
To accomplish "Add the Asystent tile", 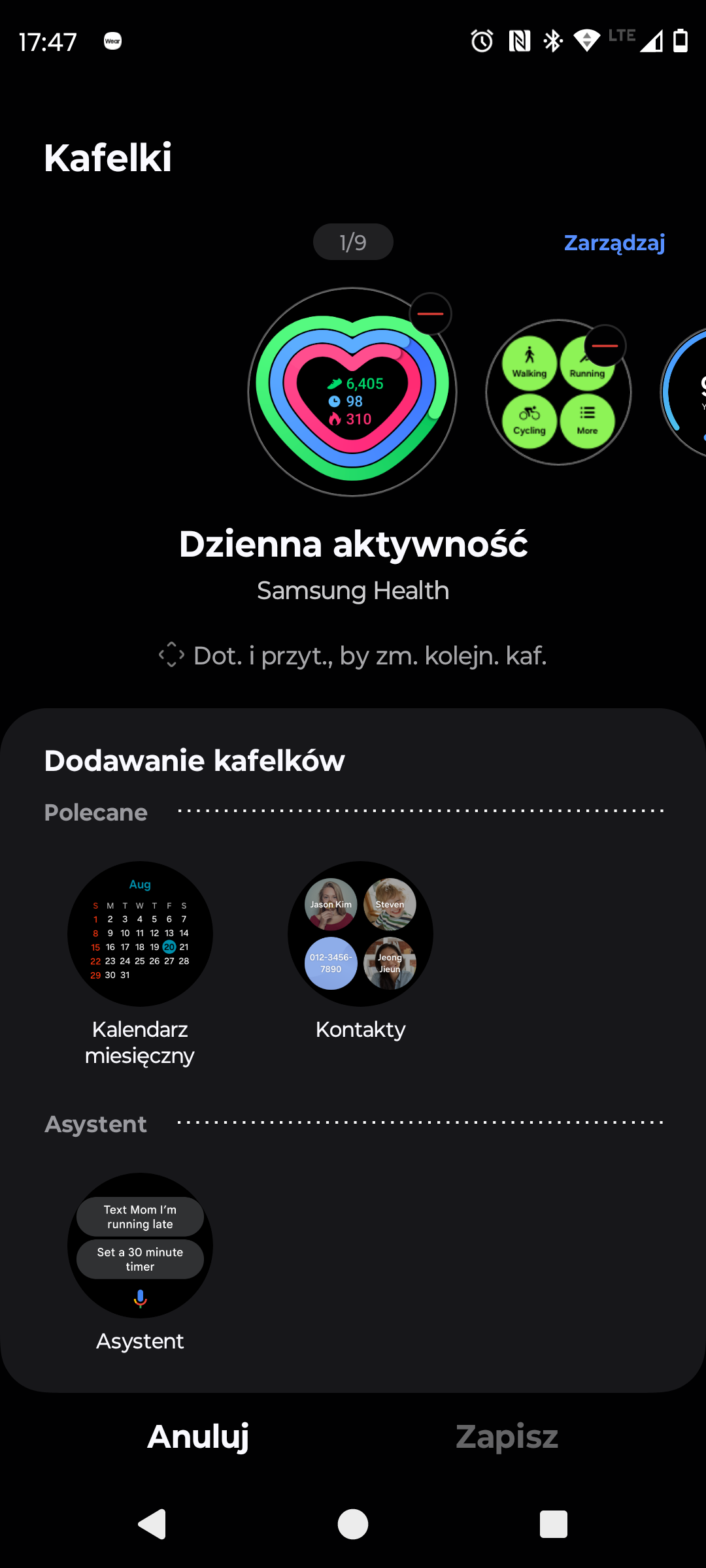I will [x=140, y=1245].
